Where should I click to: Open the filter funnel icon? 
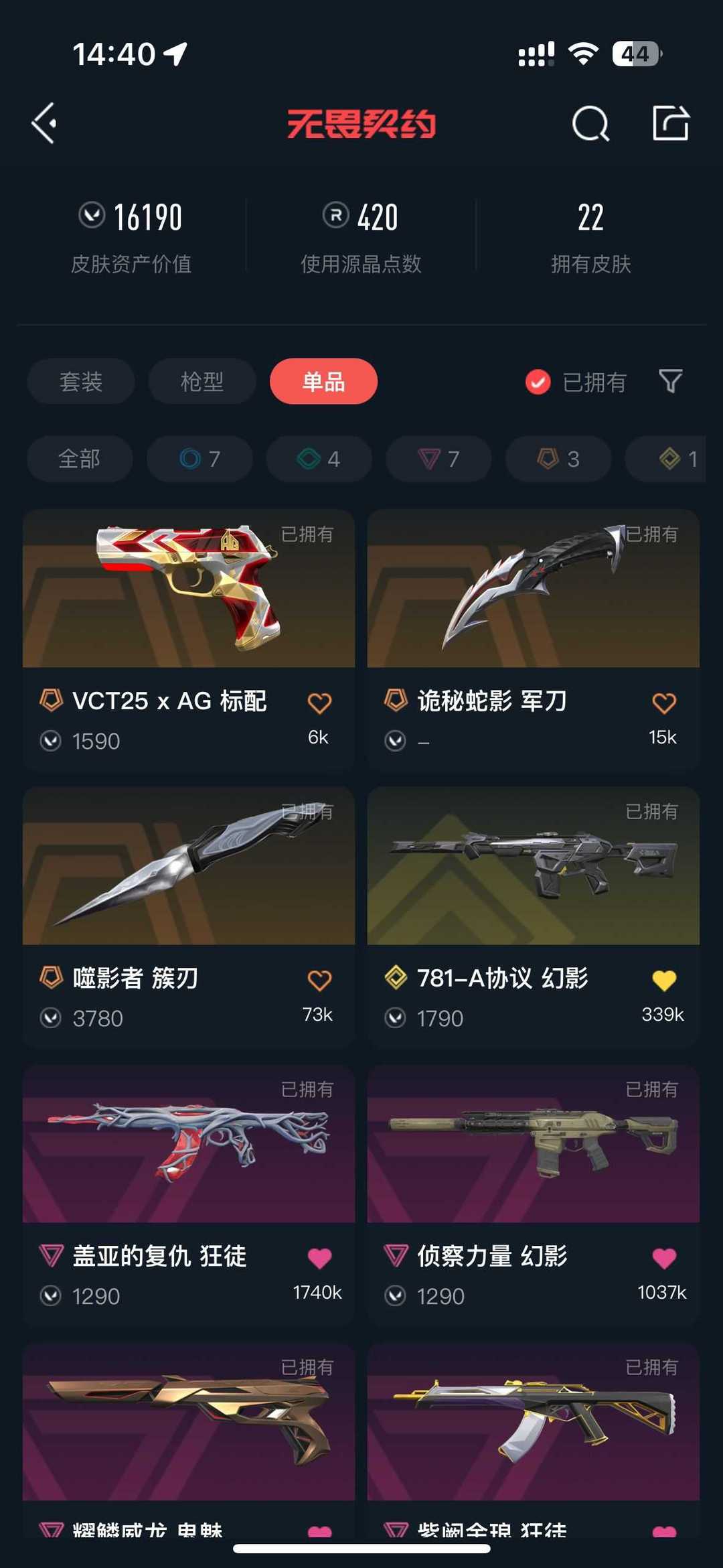[671, 381]
